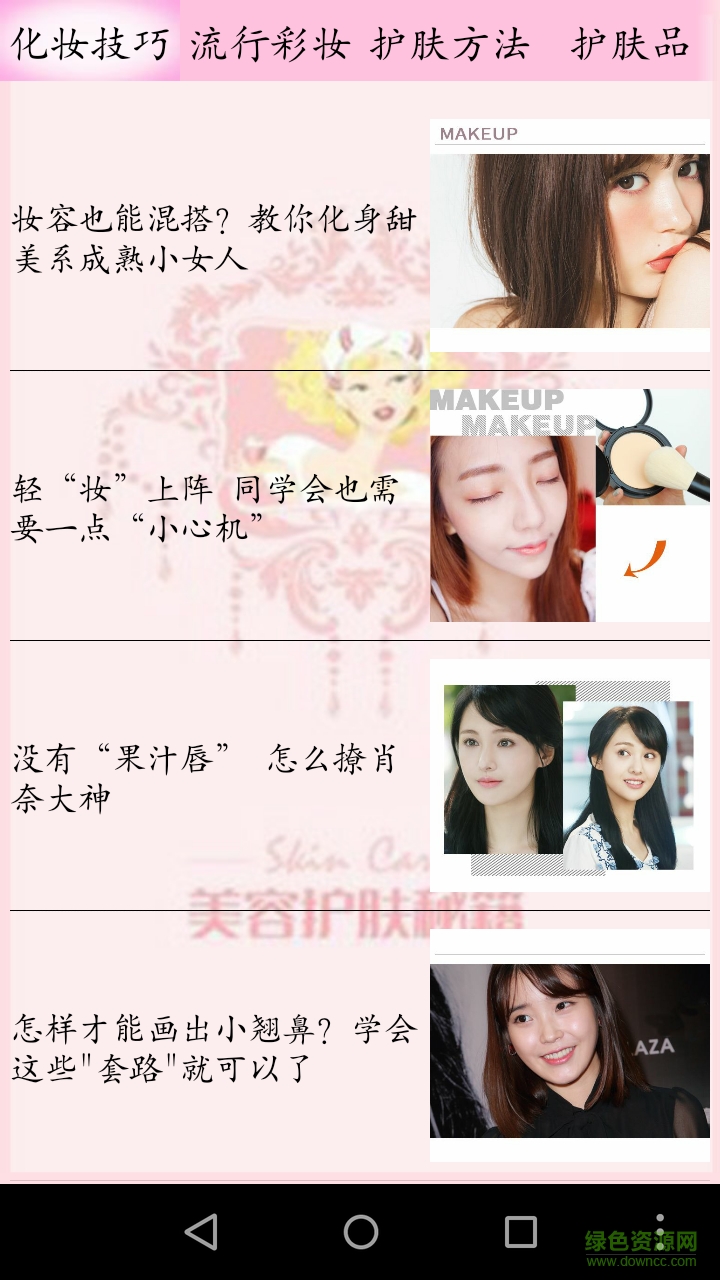Tap the system back button
Viewport: 720px width, 1280px height.
tap(201, 1232)
